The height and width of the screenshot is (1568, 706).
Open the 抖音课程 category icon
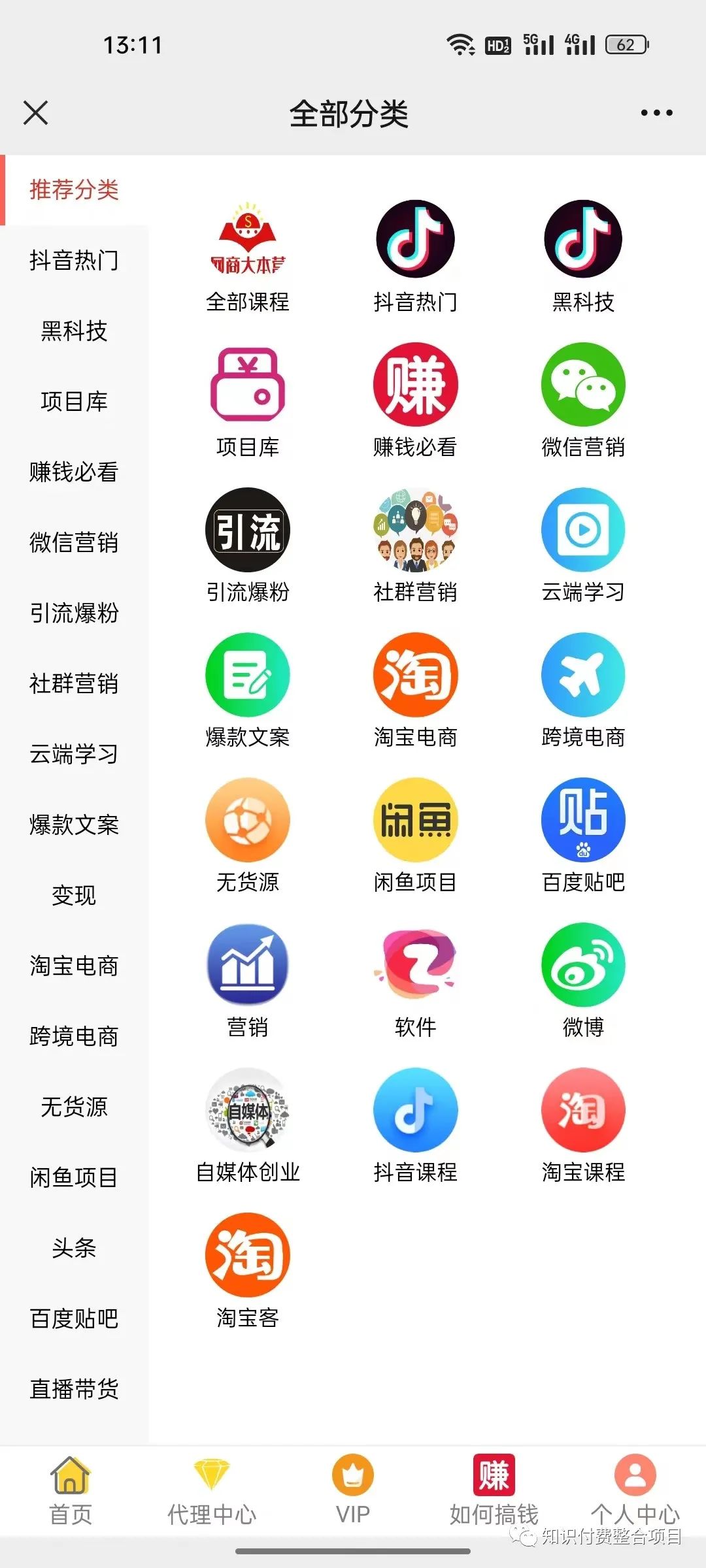[415, 1125]
